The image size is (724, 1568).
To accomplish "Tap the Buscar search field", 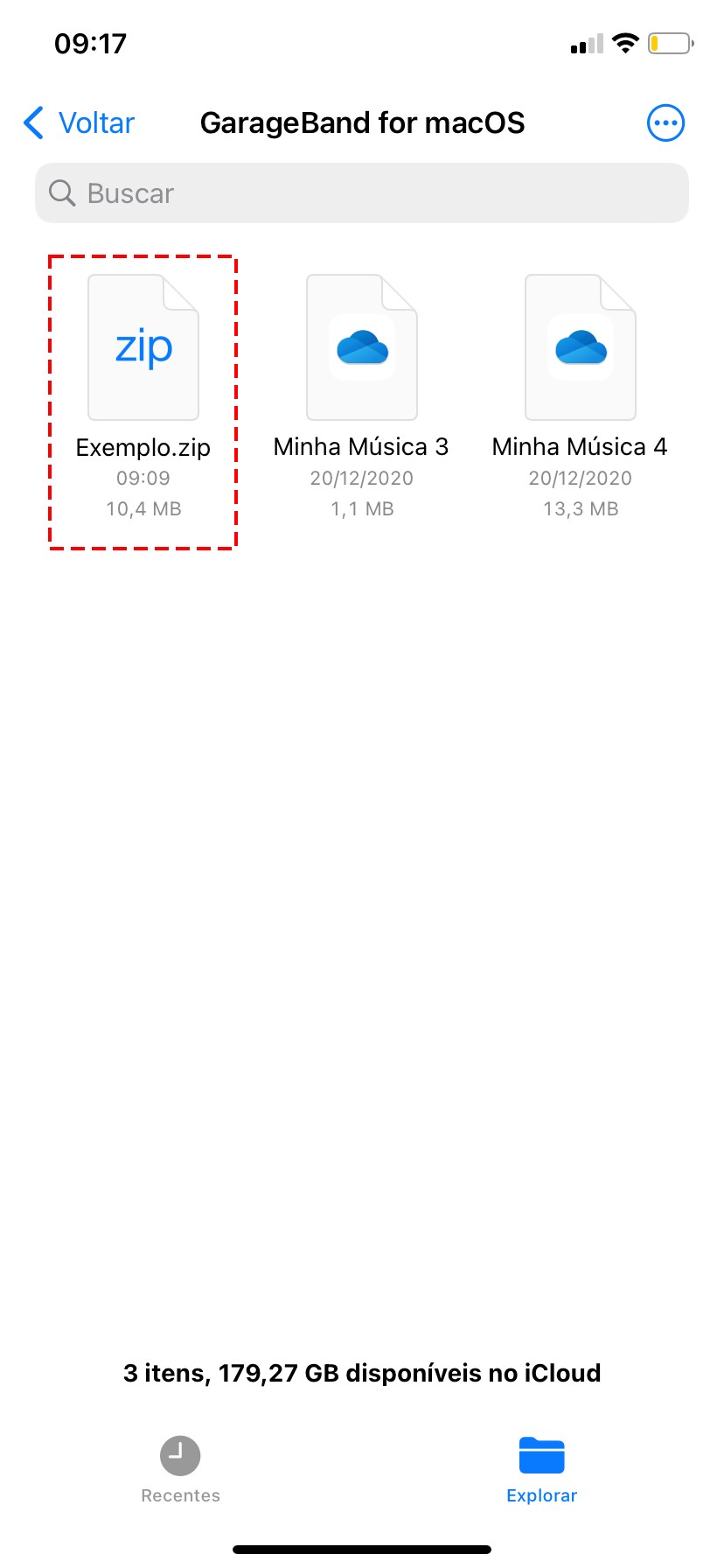I will pos(362,192).
